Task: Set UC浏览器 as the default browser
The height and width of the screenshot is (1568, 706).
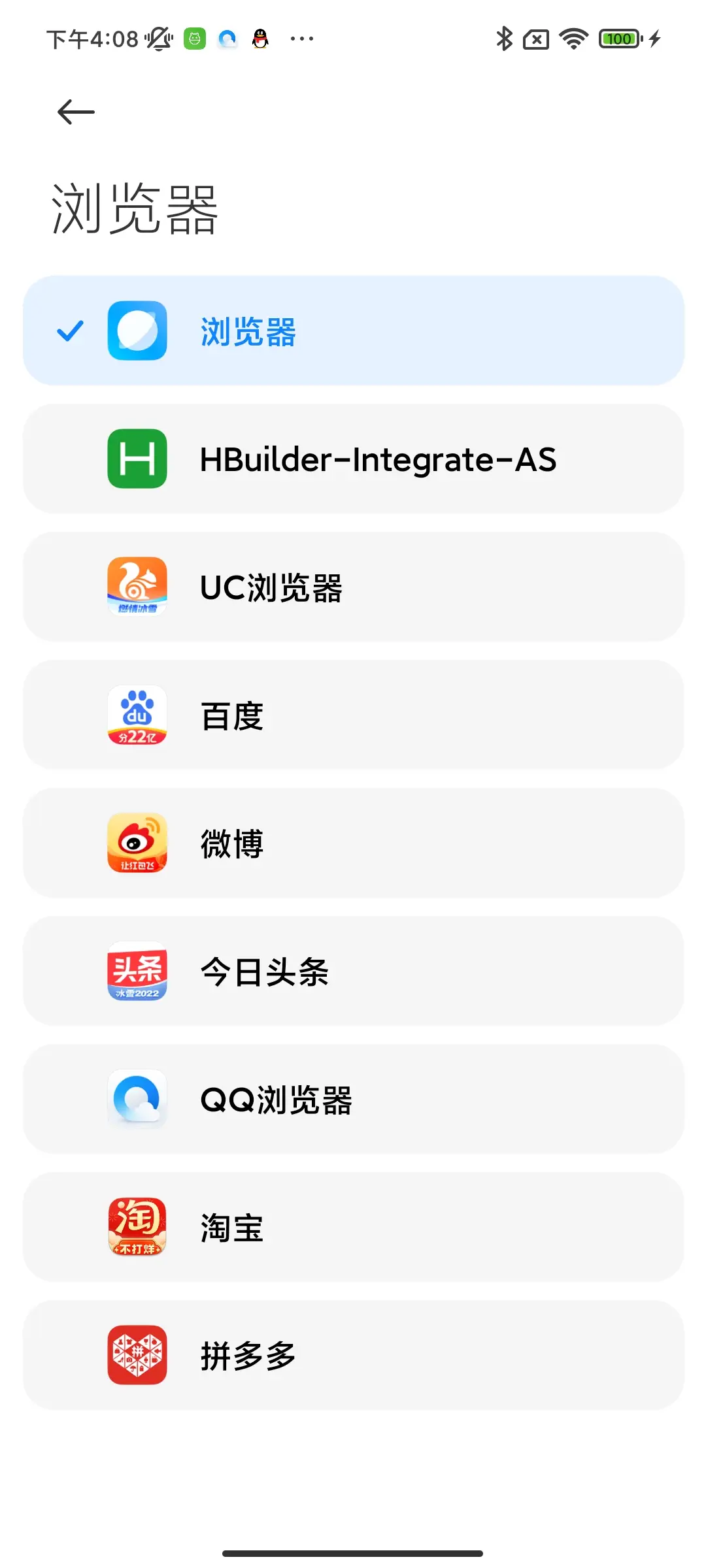Action: tap(353, 587)
